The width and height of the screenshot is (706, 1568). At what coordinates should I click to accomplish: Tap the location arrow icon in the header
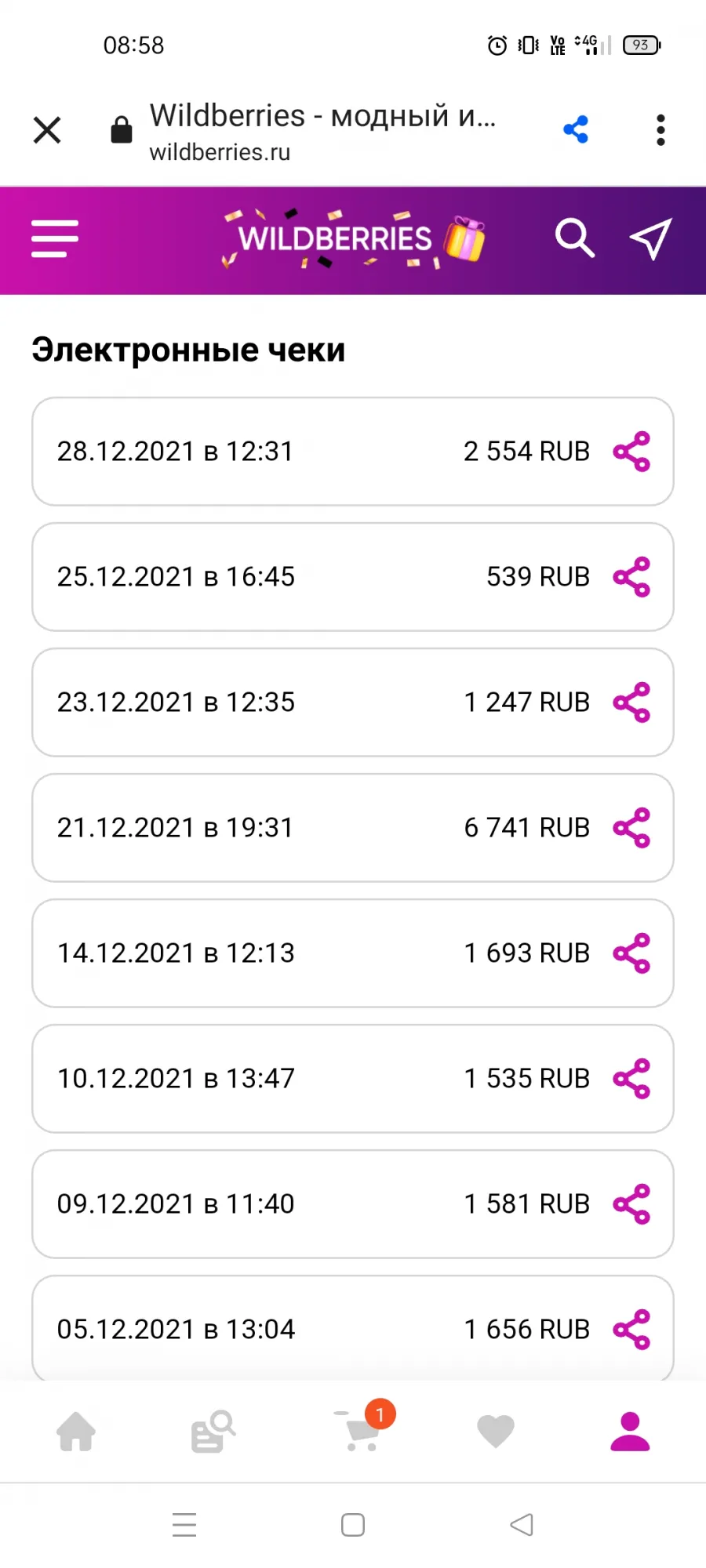click(650, 238)
